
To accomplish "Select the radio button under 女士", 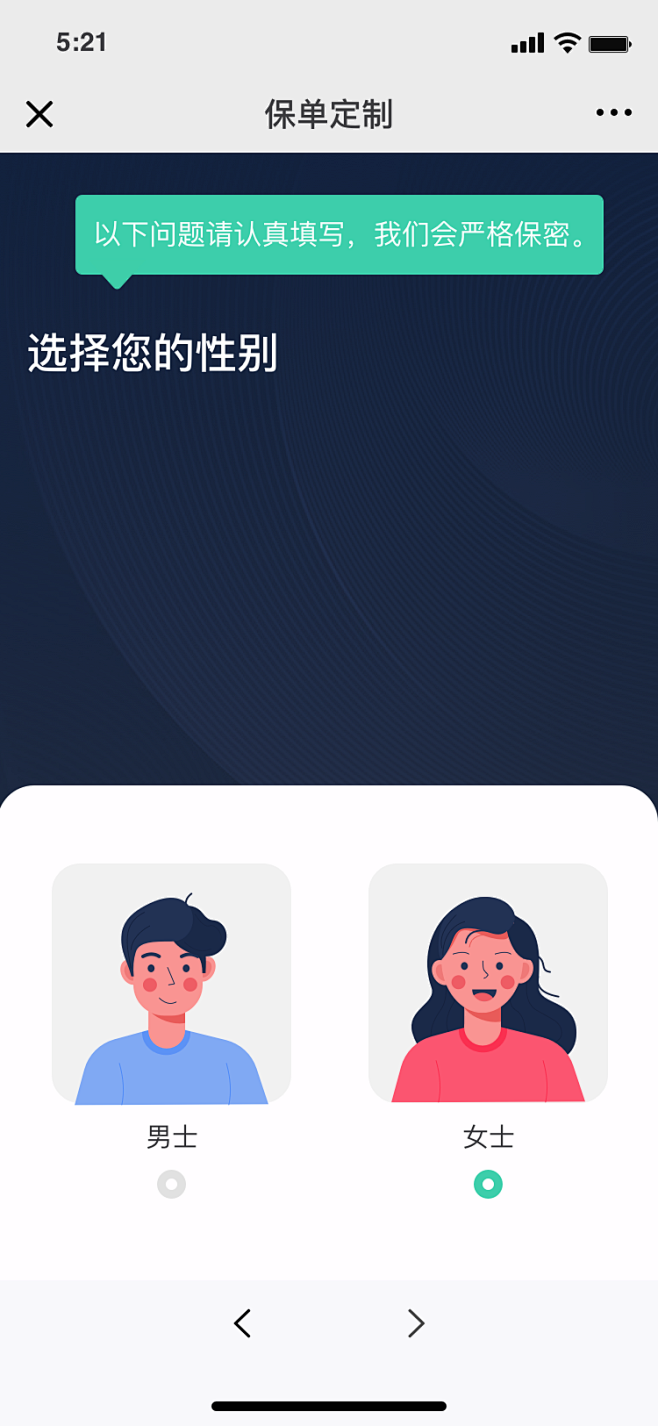I will 488,1185.
